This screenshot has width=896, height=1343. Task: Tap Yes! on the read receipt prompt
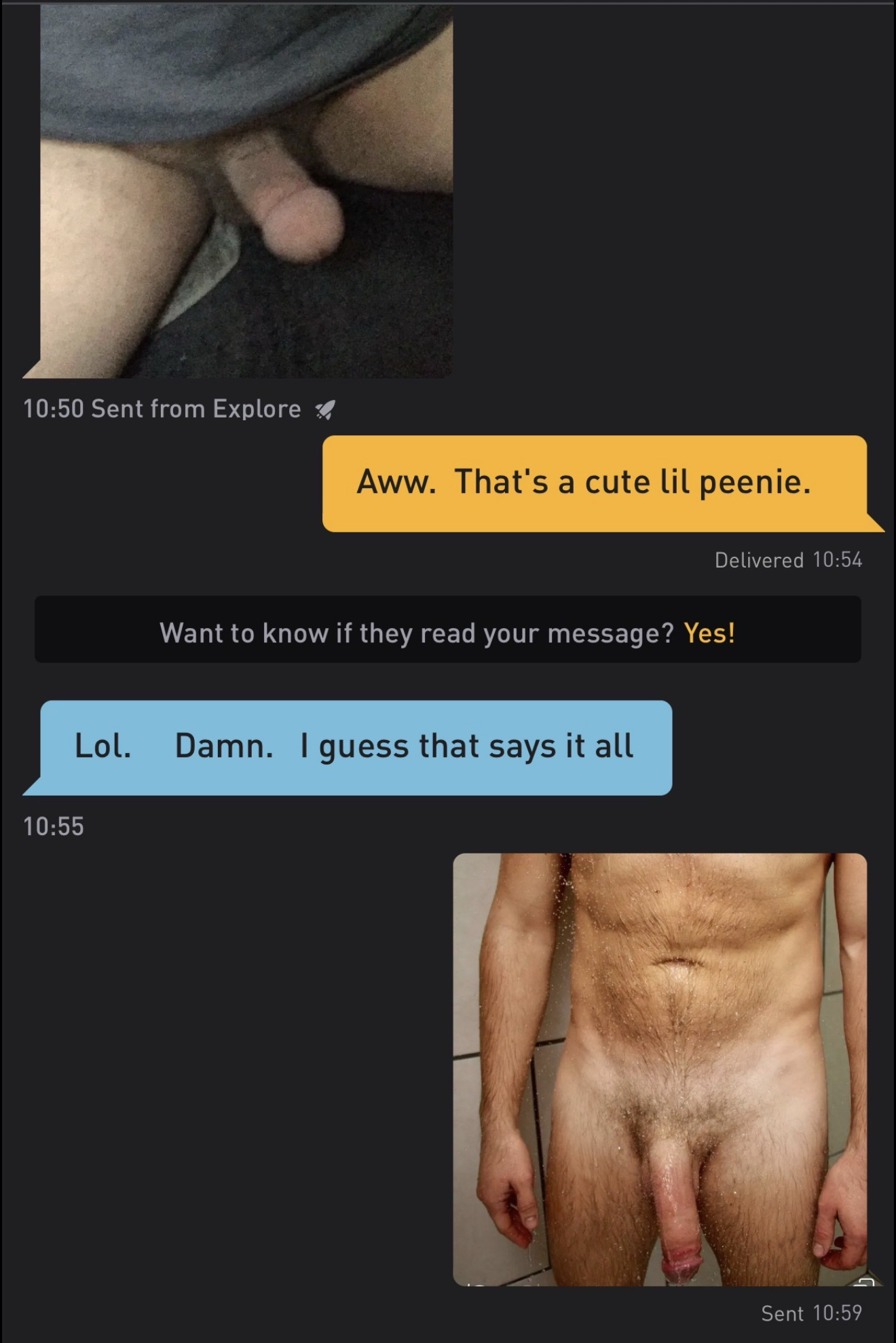709,633
